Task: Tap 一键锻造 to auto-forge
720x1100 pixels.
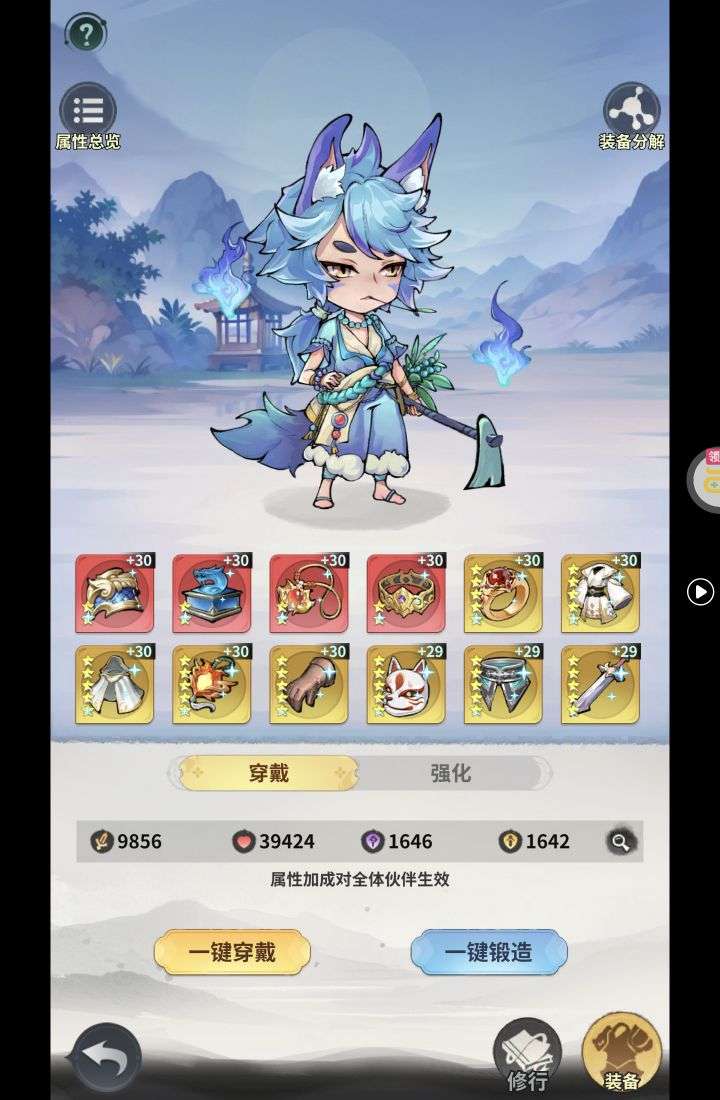Action: (x=489, y=952)
